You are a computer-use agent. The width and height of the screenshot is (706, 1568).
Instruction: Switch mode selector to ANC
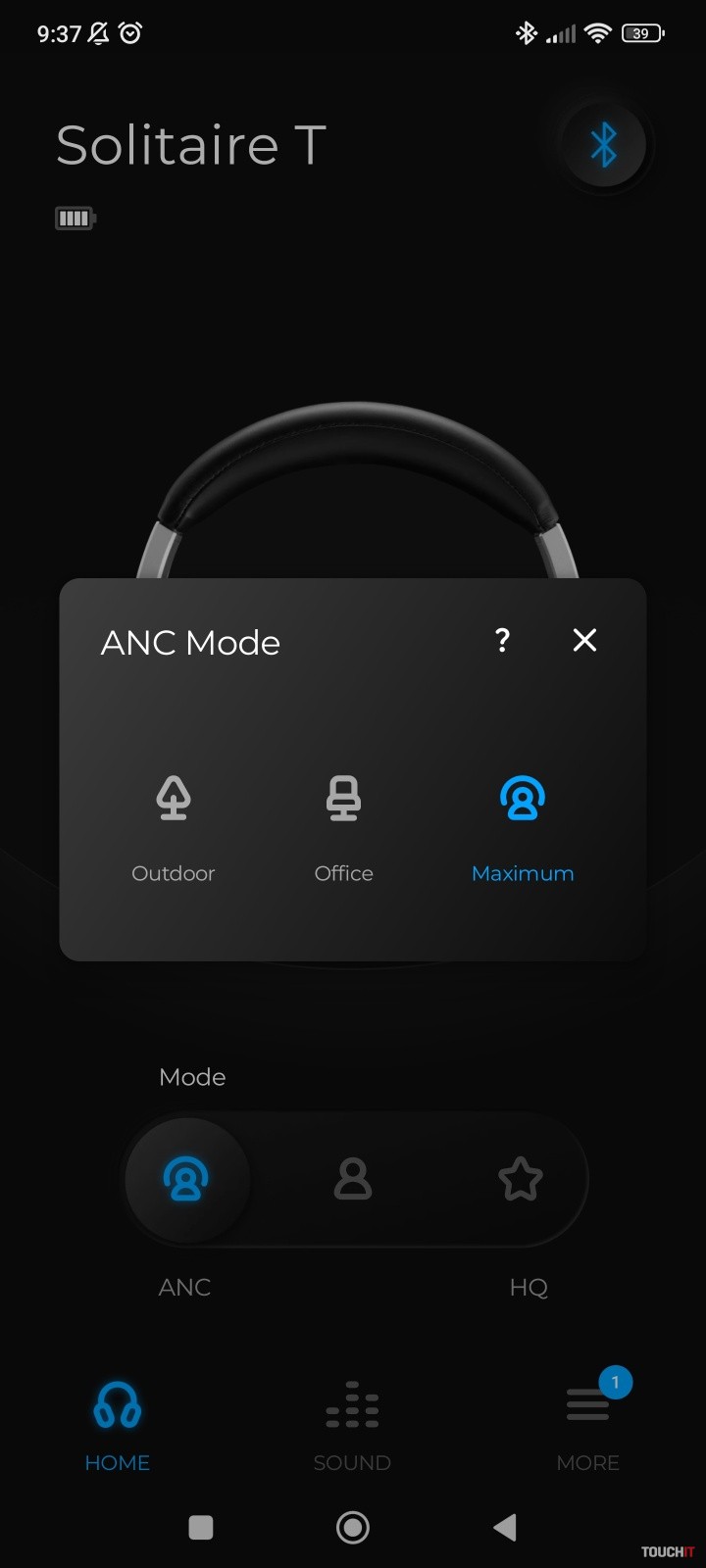point(185,1179)
